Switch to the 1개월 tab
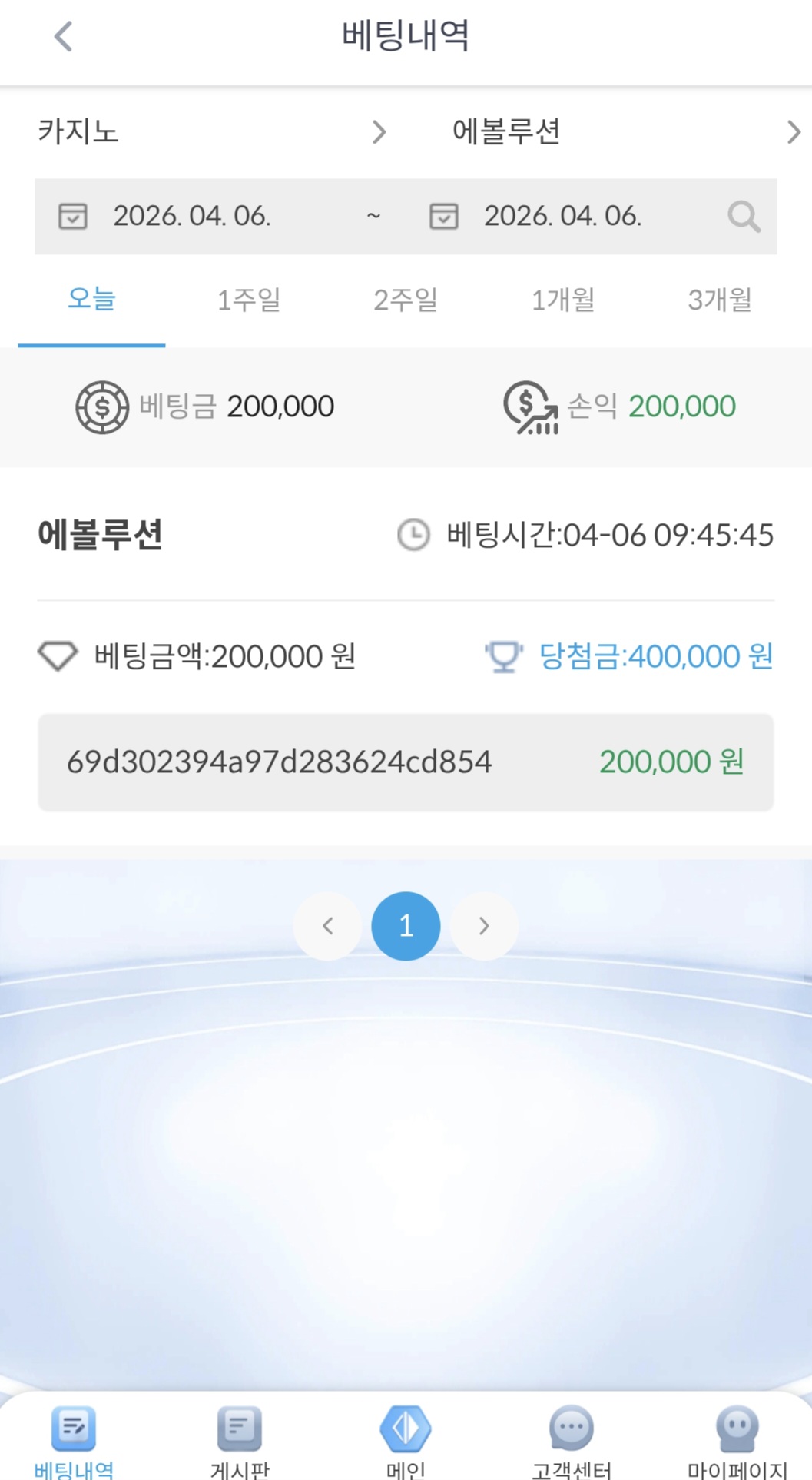This screenshot has width=812, height=1480. 563,300
